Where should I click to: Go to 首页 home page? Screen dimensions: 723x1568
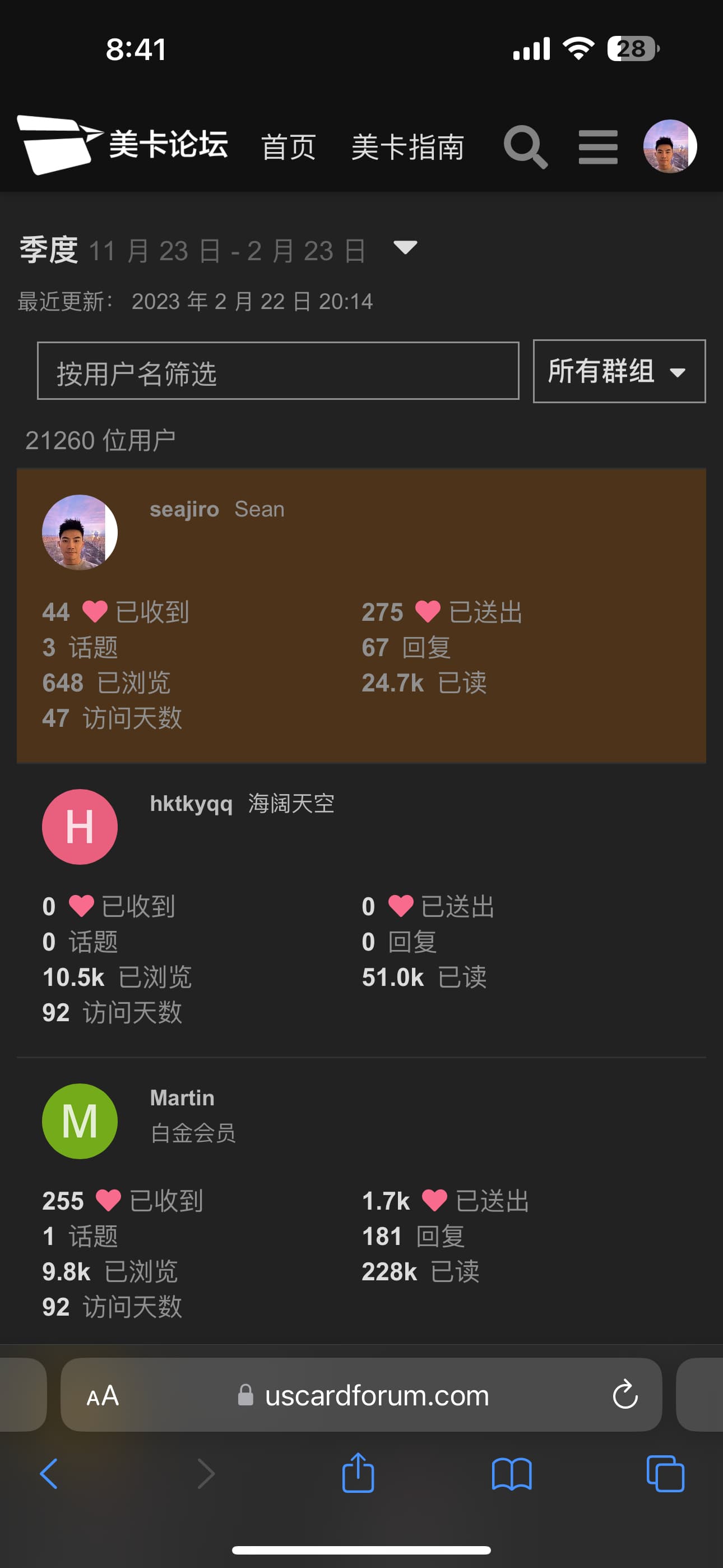[x=288, y=147]
